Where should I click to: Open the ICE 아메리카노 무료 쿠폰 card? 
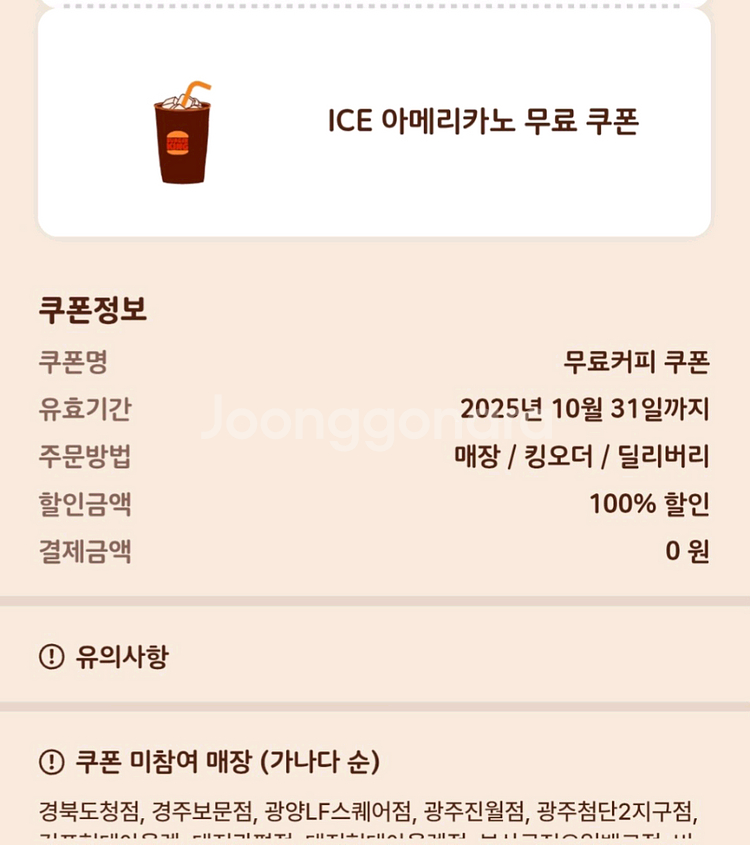[x=374, y=123]
